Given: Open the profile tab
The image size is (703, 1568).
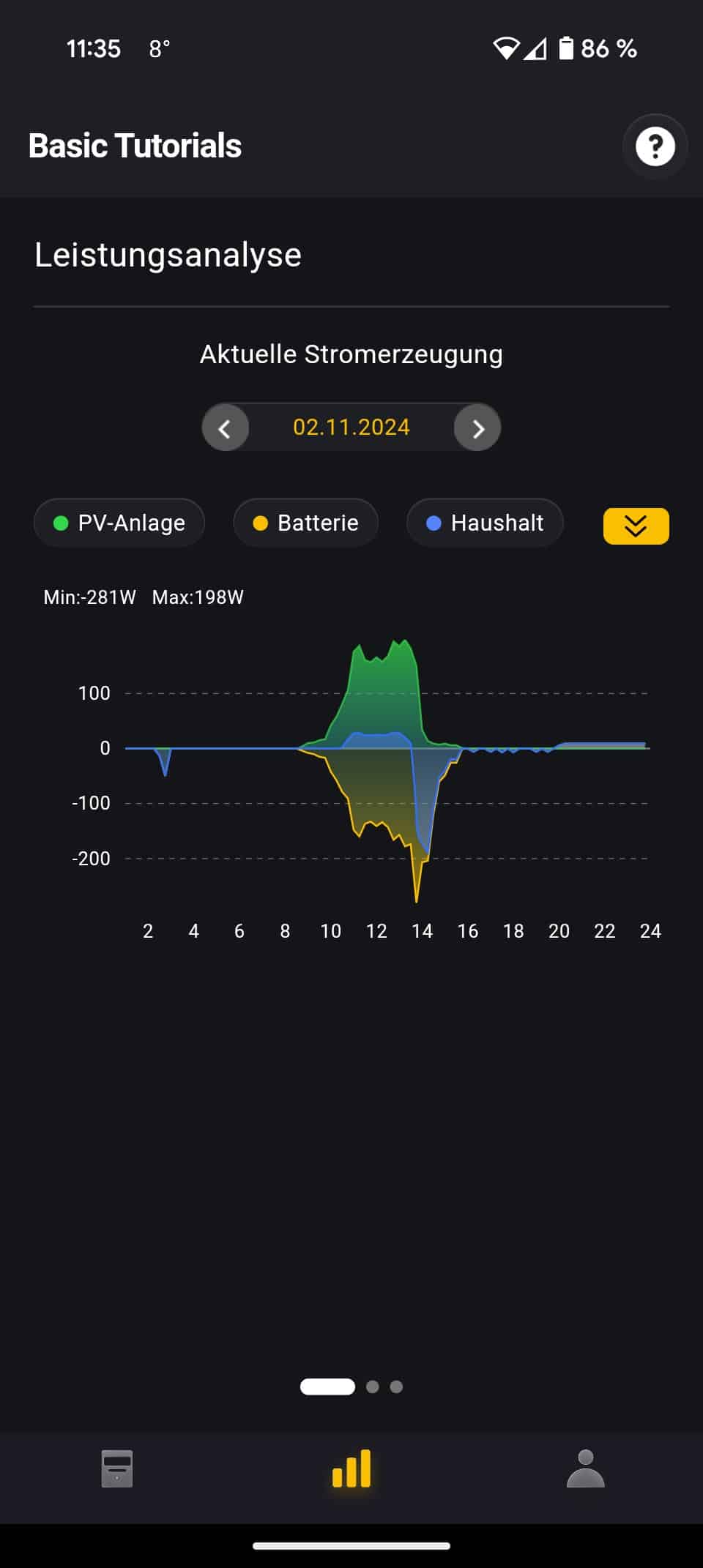Looking at the screenshot, I should pyautogui.click(x=586, y=1468).
